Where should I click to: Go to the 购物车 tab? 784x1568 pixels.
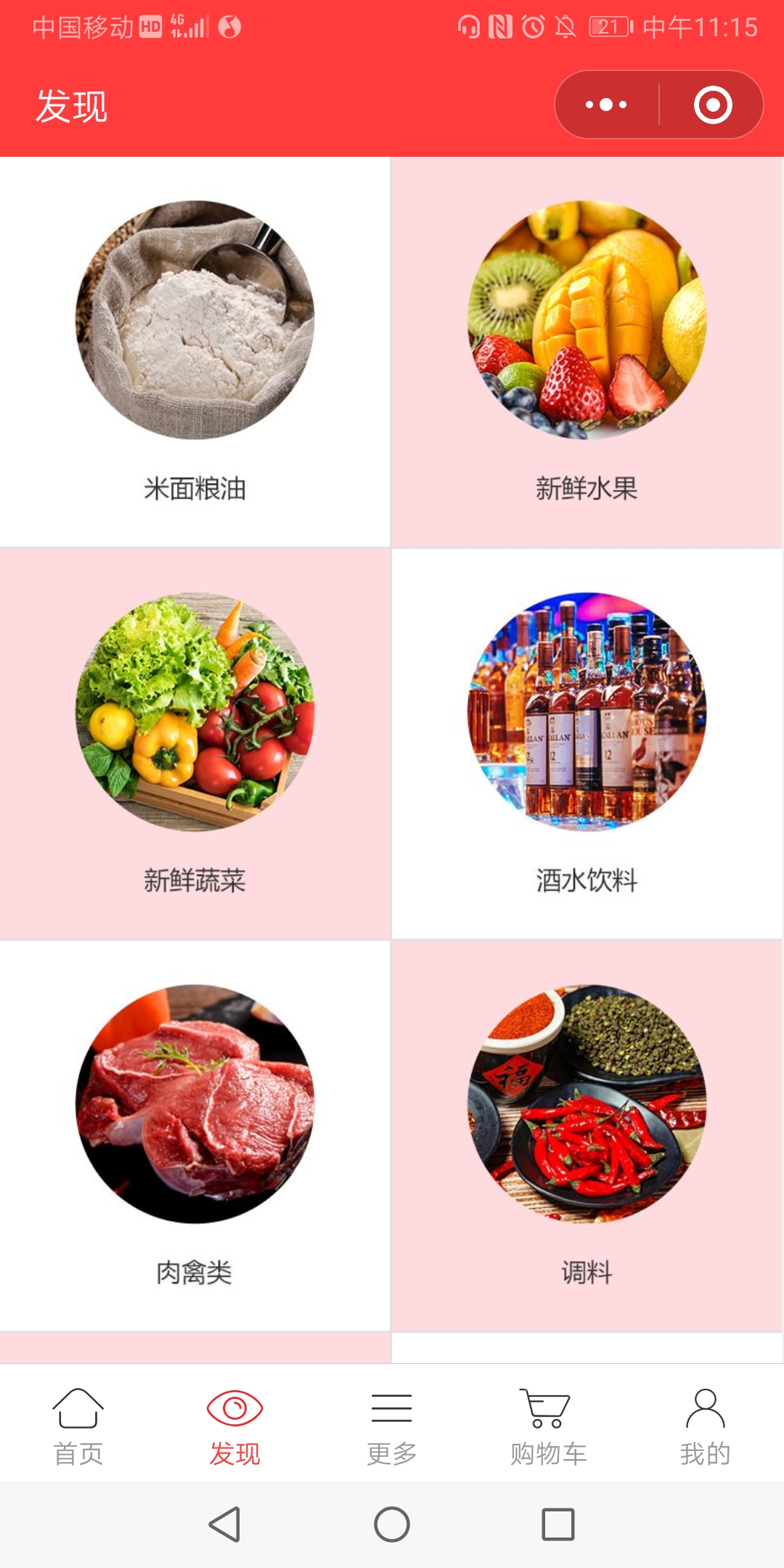[x=548, y=1426]
